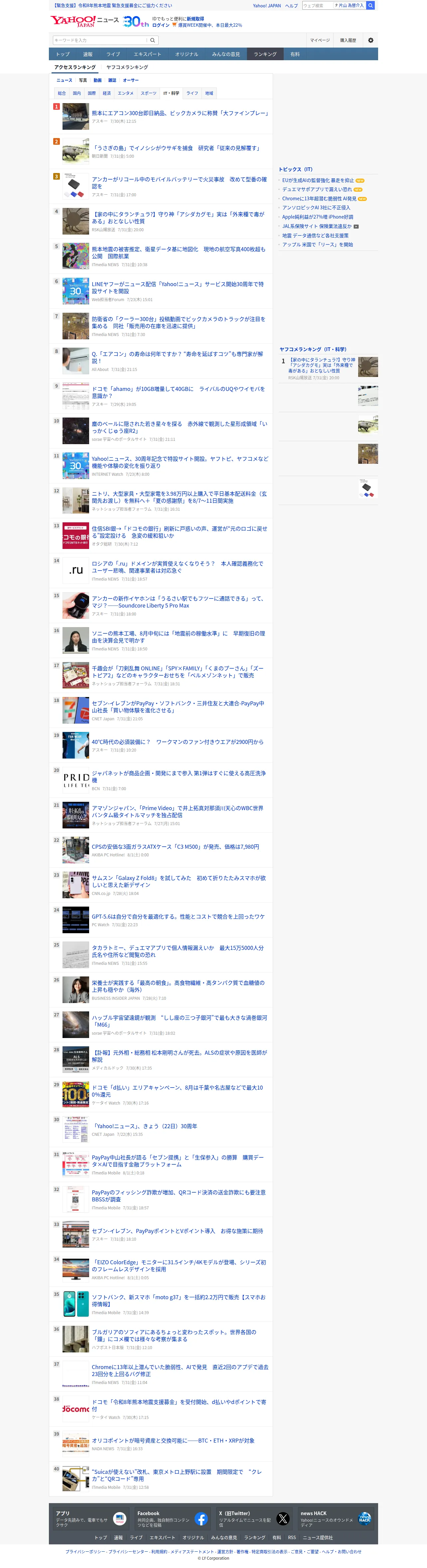Open the 動画 ranking filter
Image resolution: width=427 pixels, height=1568 pixels.
pos(97,81)
